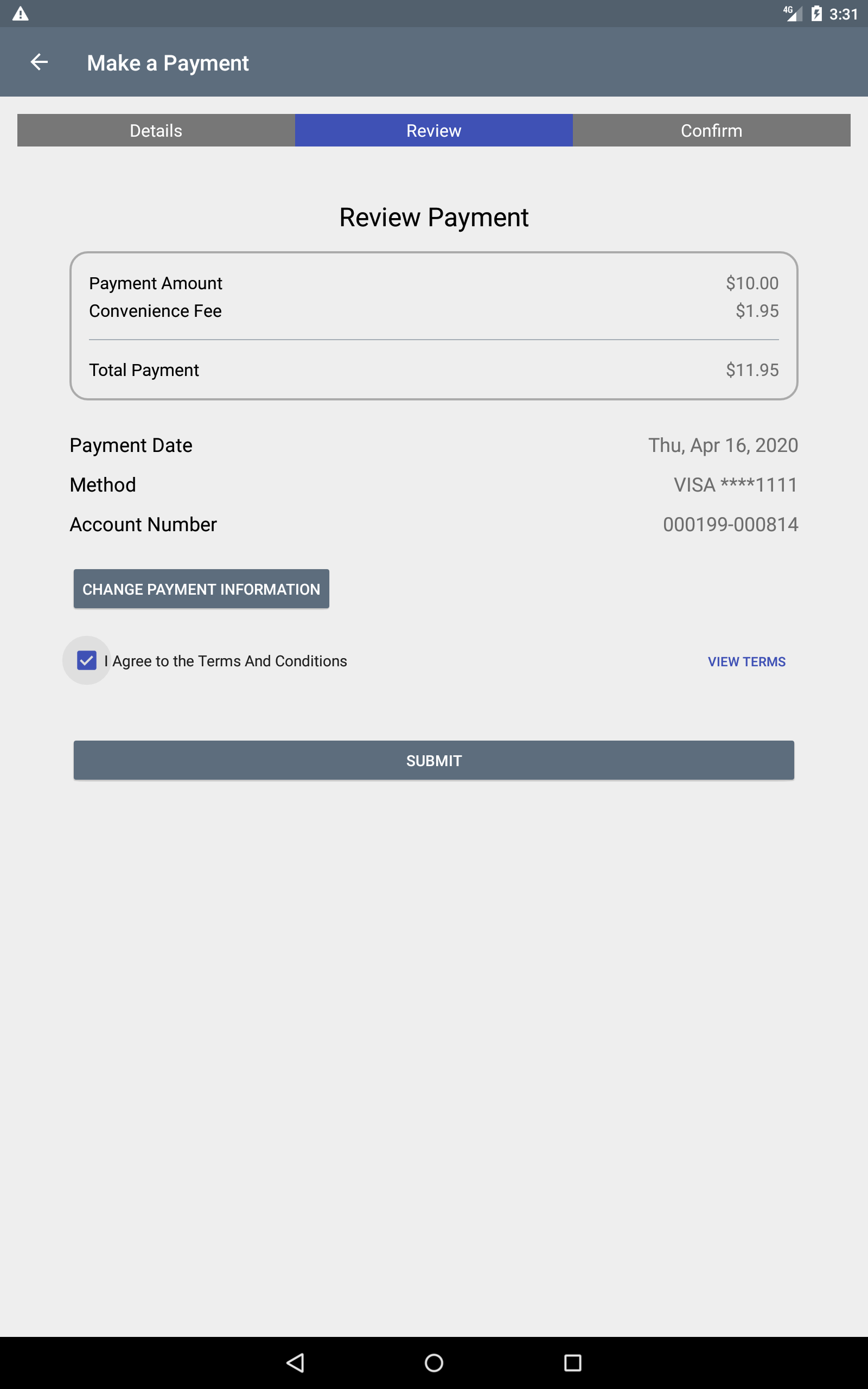Navigate back using the top-left arrow

click(x=39, y=61)
